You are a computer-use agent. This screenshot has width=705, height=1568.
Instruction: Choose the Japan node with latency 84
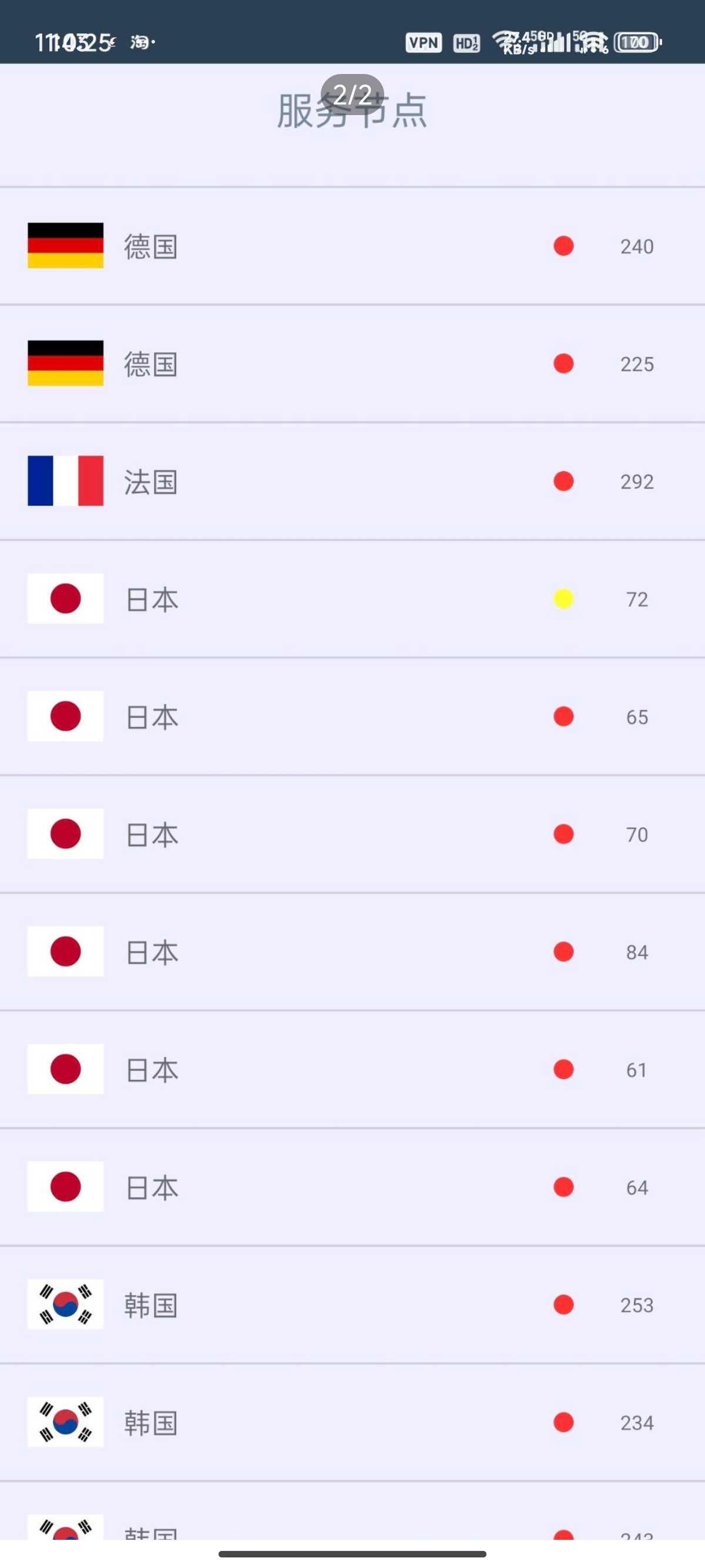352,951
